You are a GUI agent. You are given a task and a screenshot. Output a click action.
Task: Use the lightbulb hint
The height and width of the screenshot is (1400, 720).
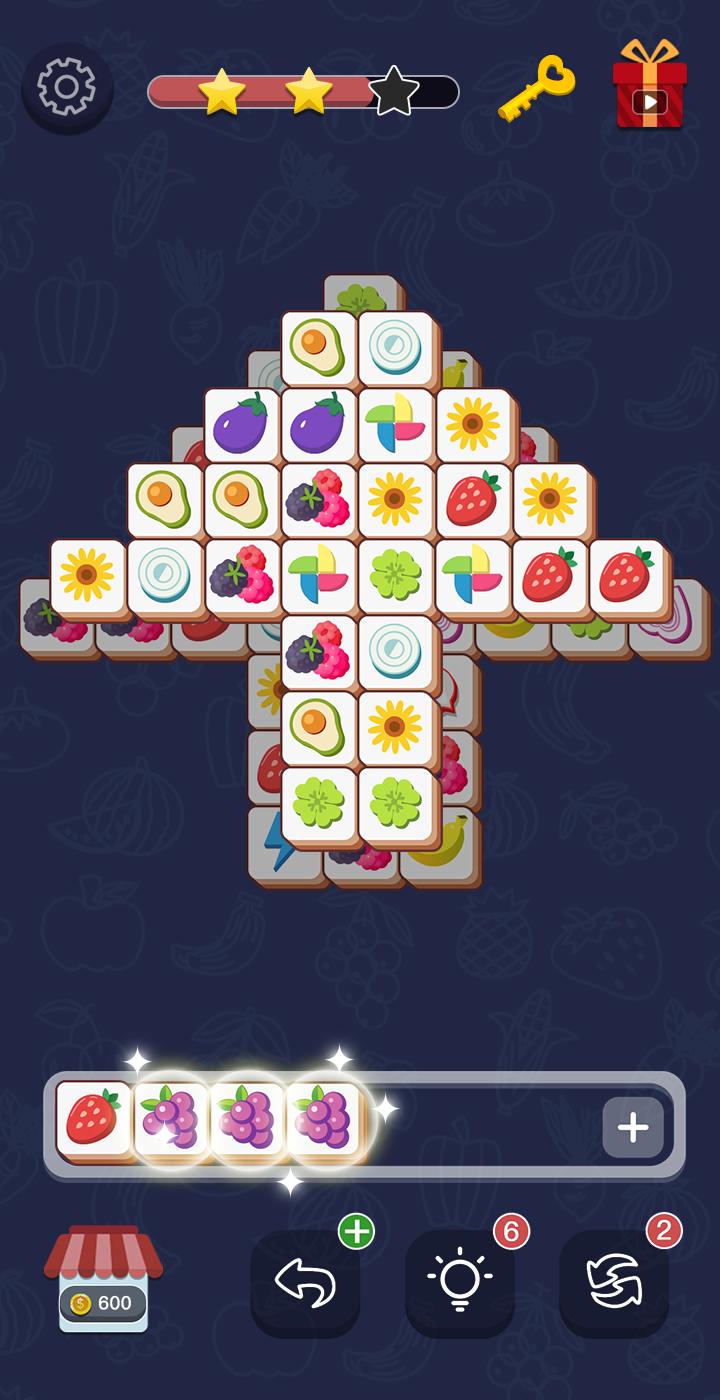tap(460, 1281)
